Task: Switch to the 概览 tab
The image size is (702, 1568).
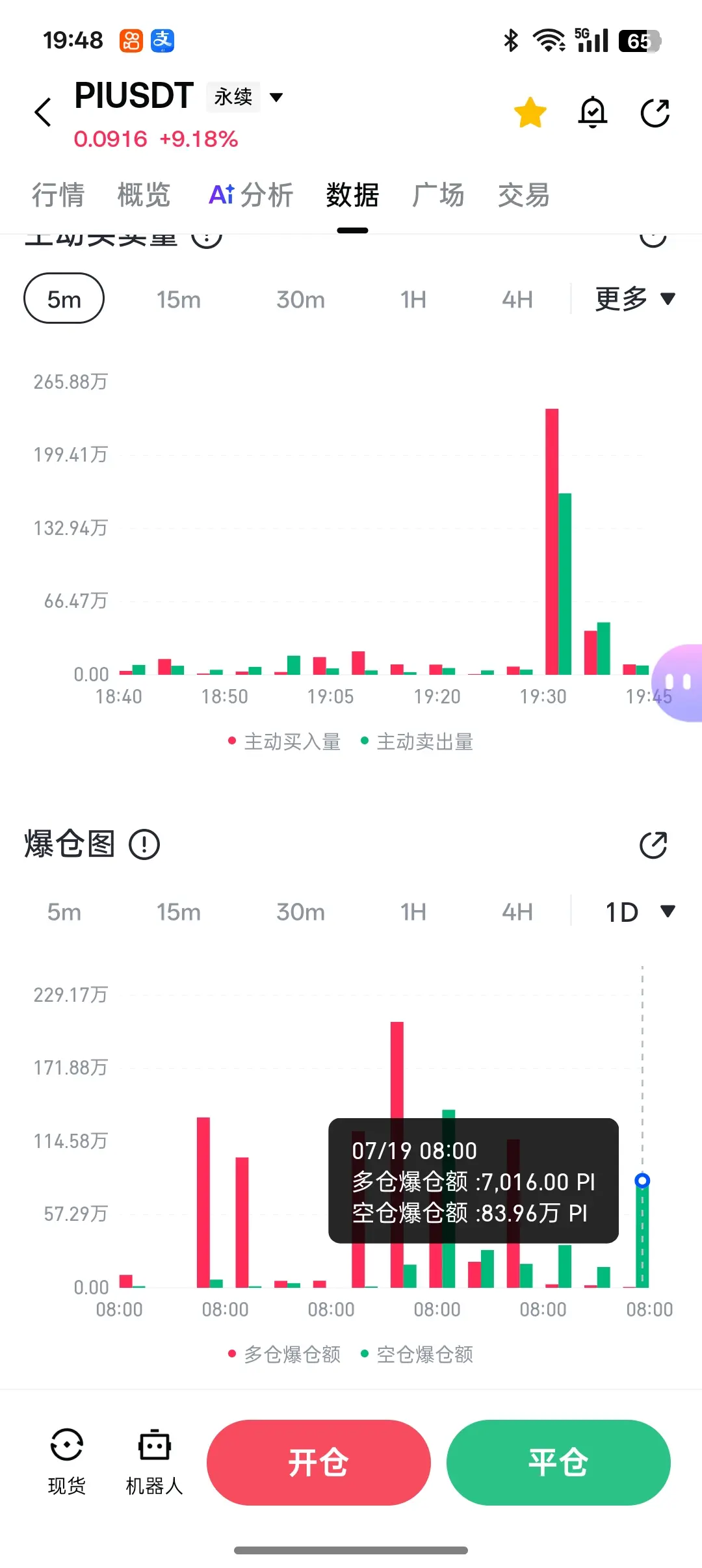Action: coord(144,194)
